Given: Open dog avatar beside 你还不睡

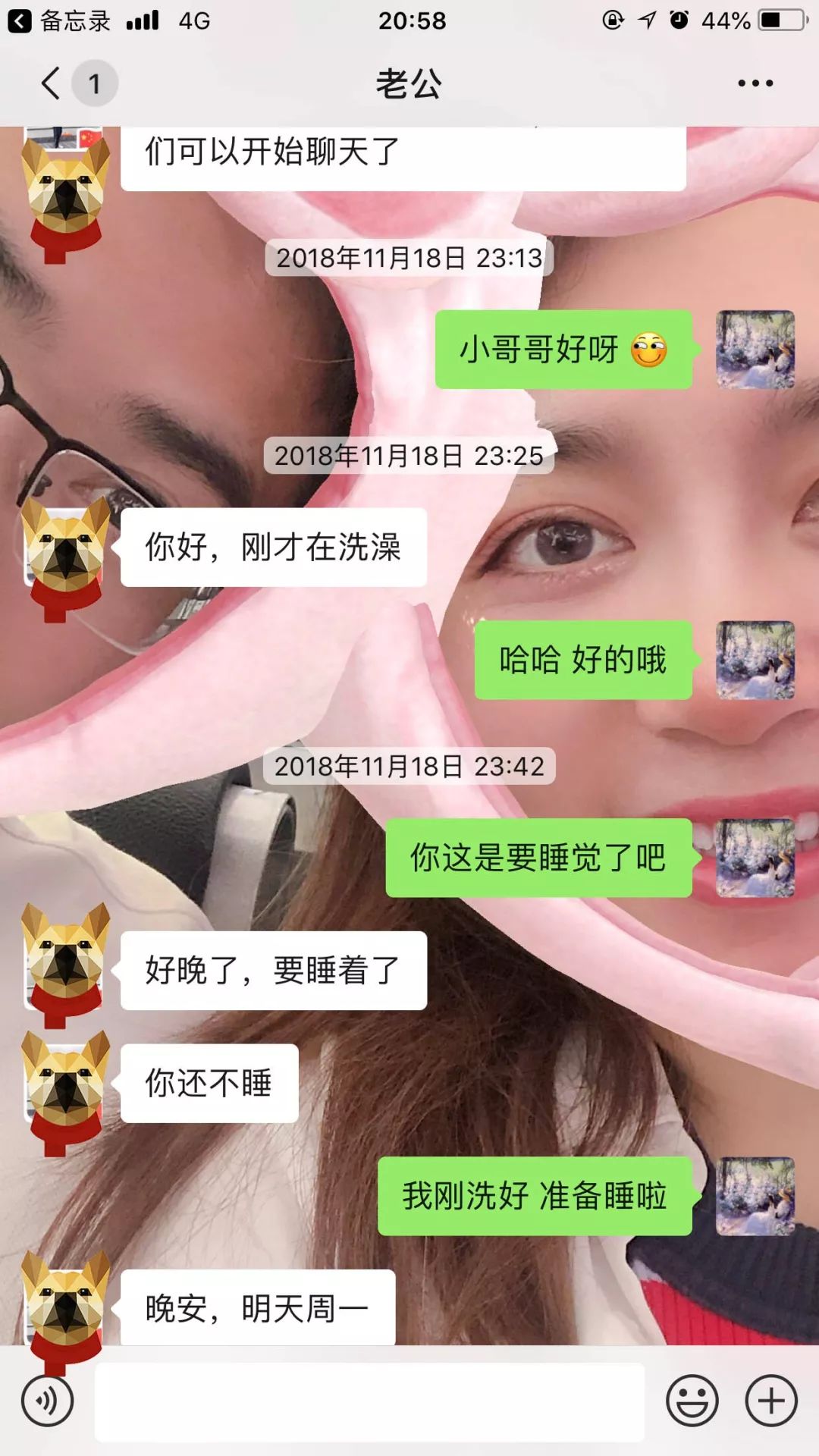Looking at the screenshot, I should click(x=65, y=1084).
